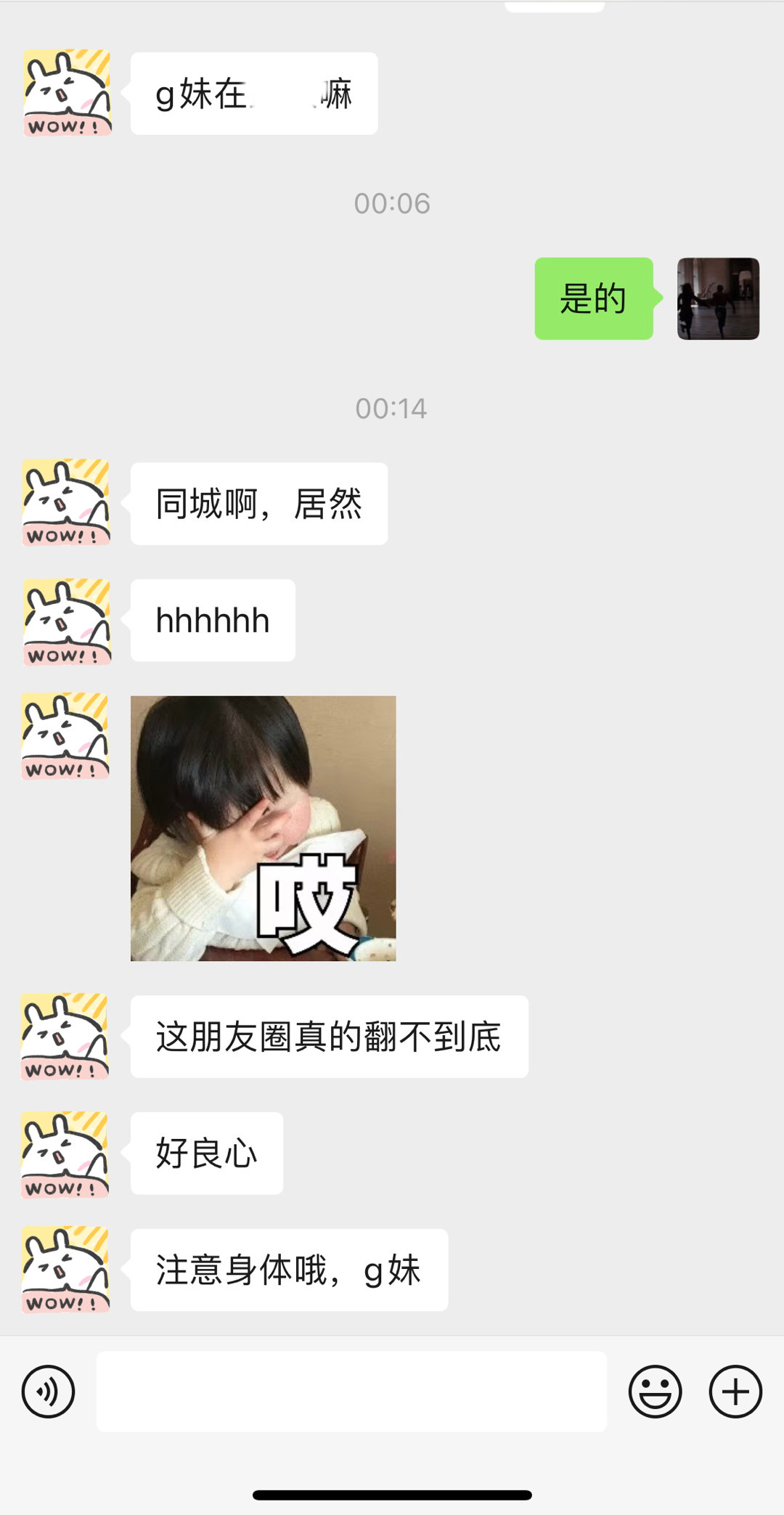Screen dimensions: 784x1515
Task: Switch to voice message input
Action: click(48, 1392)
